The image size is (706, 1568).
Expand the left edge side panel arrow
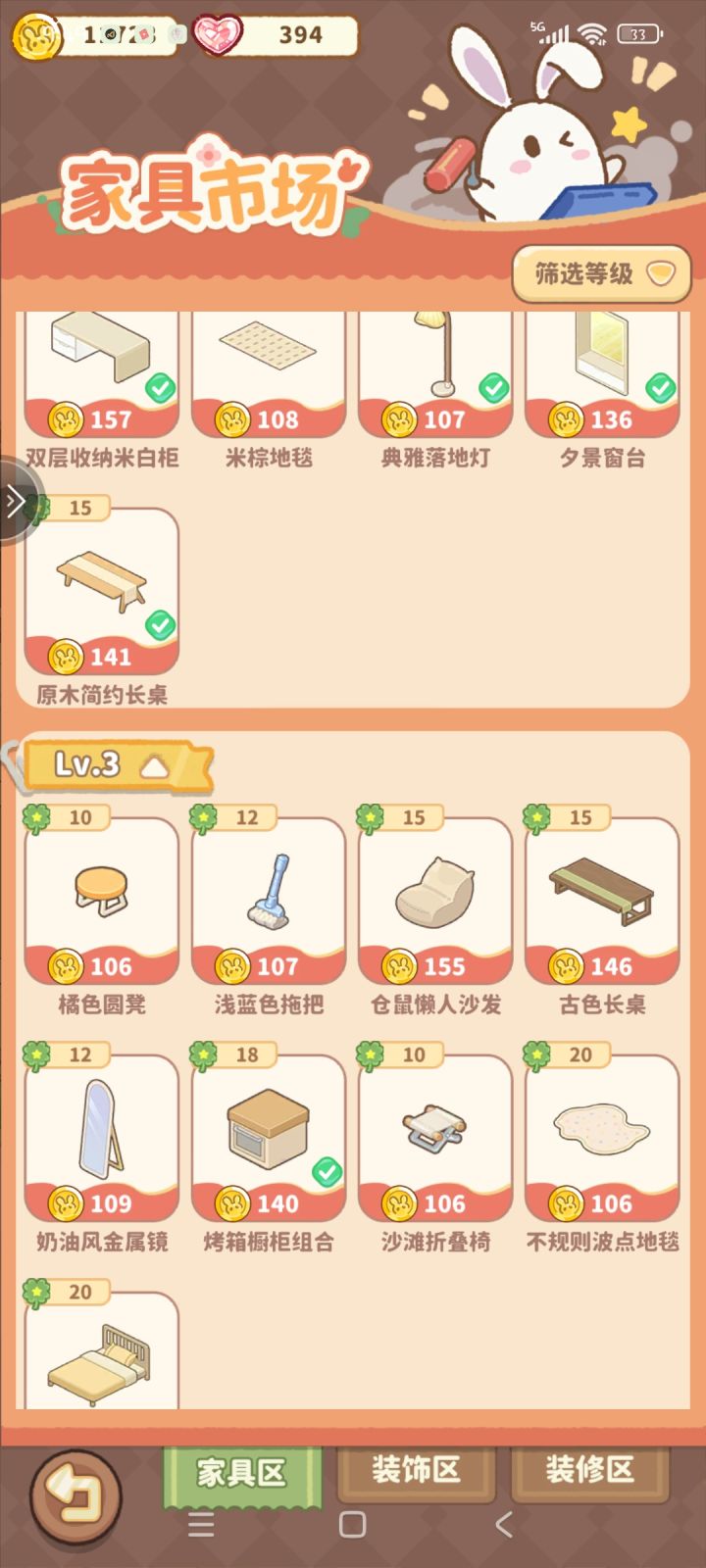[x=14, y=501]
